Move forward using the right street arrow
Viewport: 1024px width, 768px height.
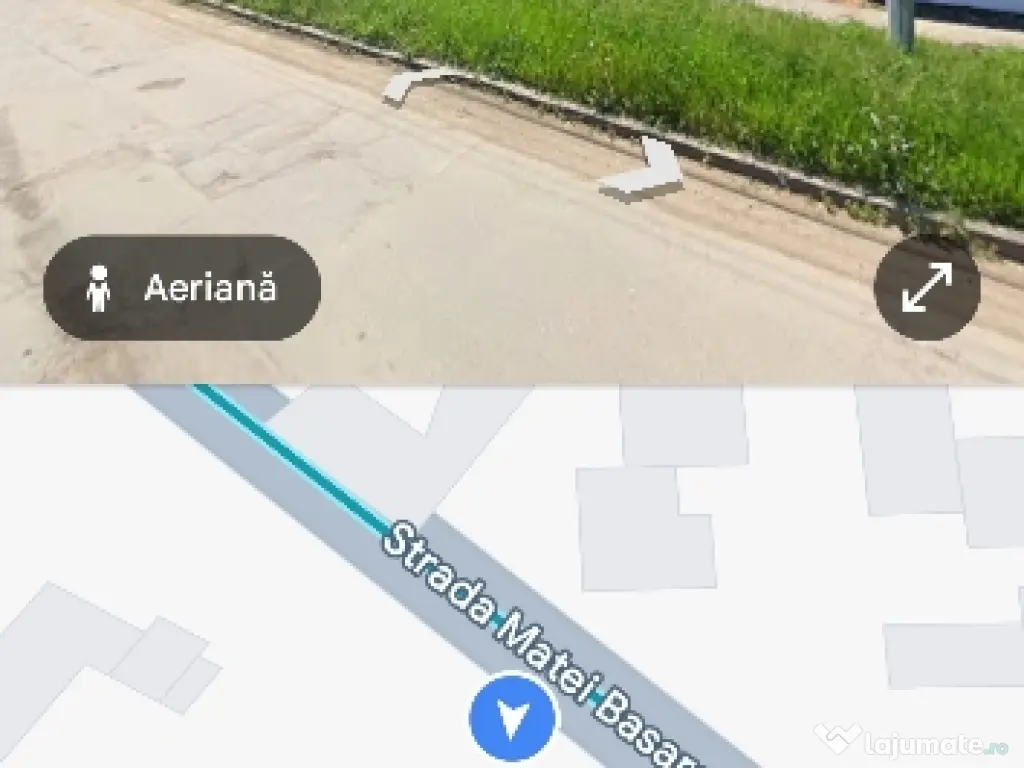[646, 172]
